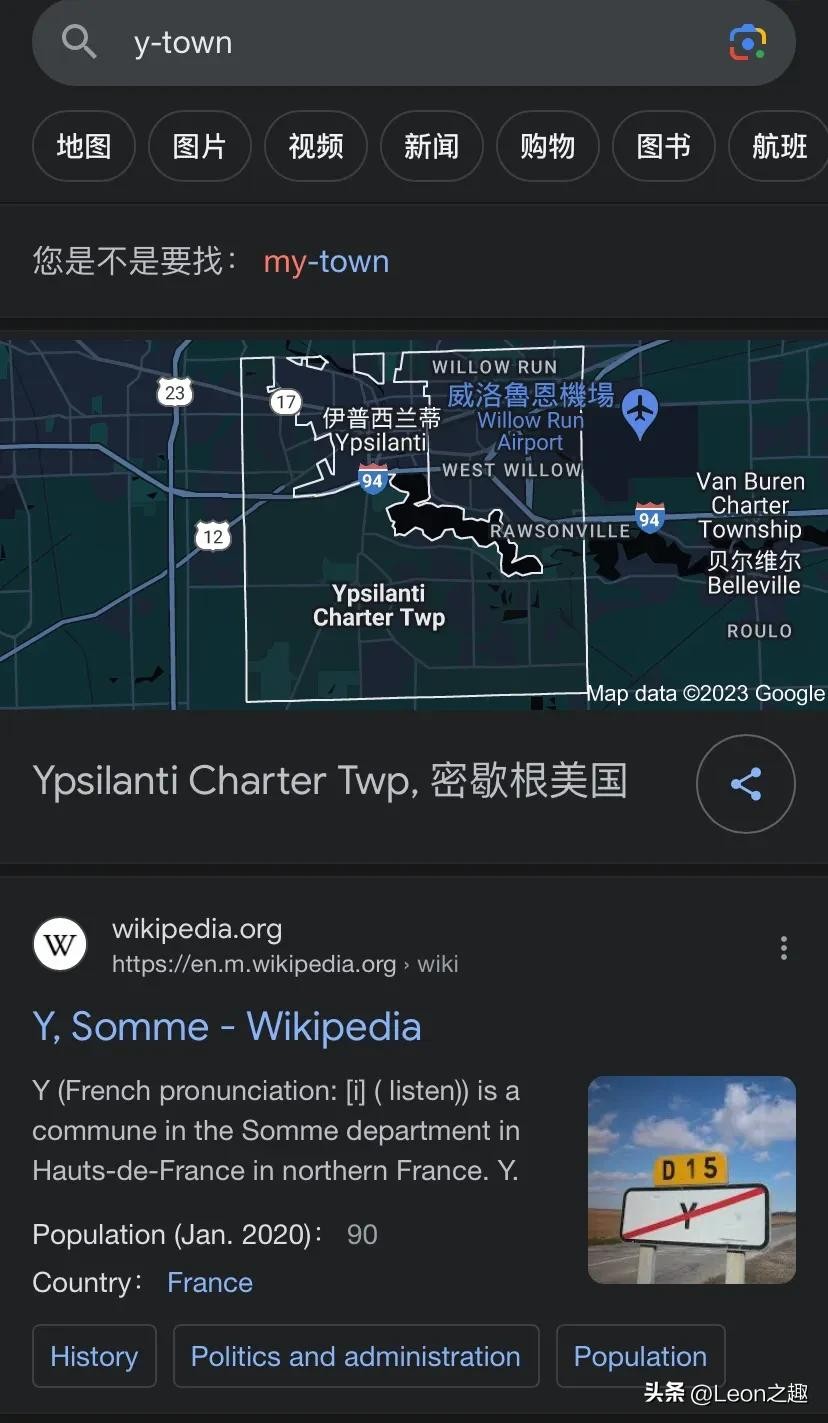The width and height of the screenshot is (828, 1423).
Task: Jump to the History section
Action: point(94,1356)
